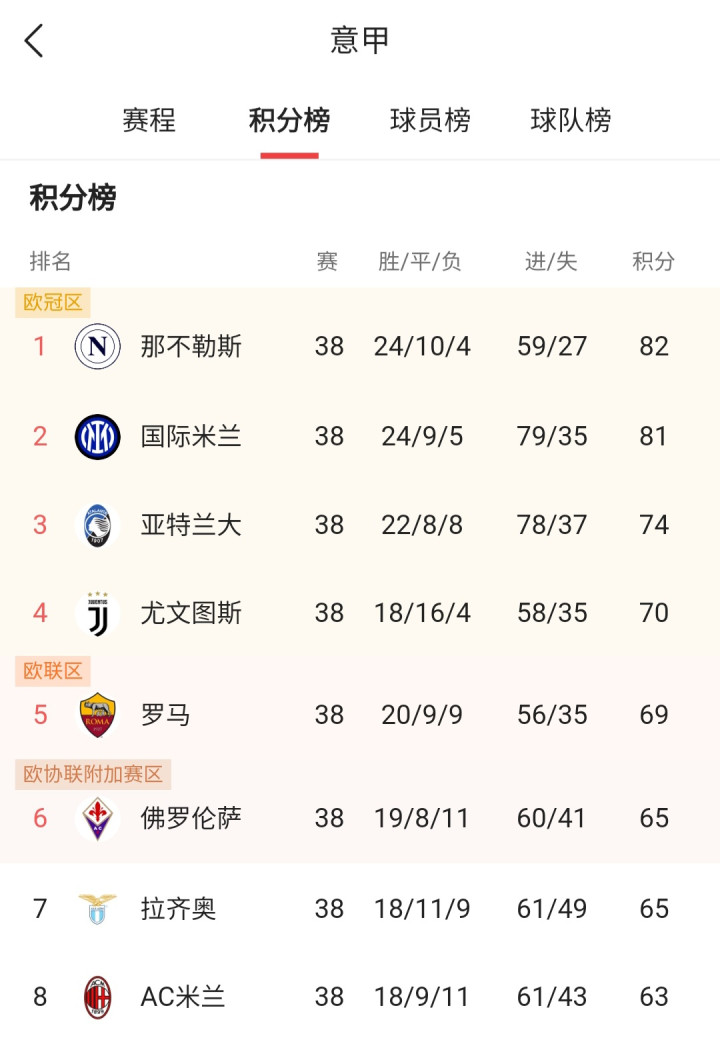The height and width of the screenshot is (1038, 720).
Task: Switch to the 球员榜 tab
Action: [x=430, y=121]
